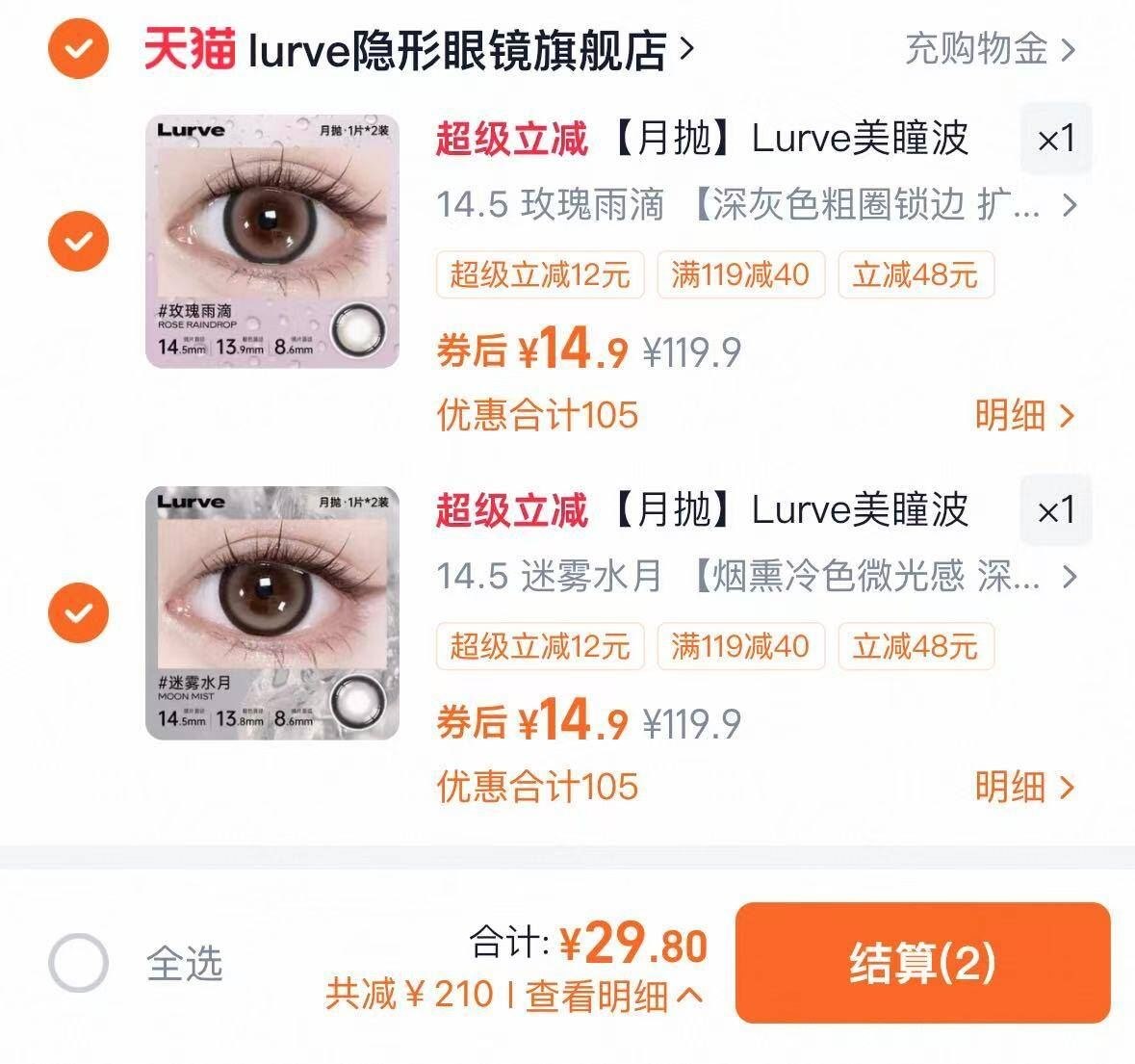Image resolution: width=1135 pixels, height=1064 pixels.
Task: Open the 玫瑰雨滴 product image
Action: [271, 241]
